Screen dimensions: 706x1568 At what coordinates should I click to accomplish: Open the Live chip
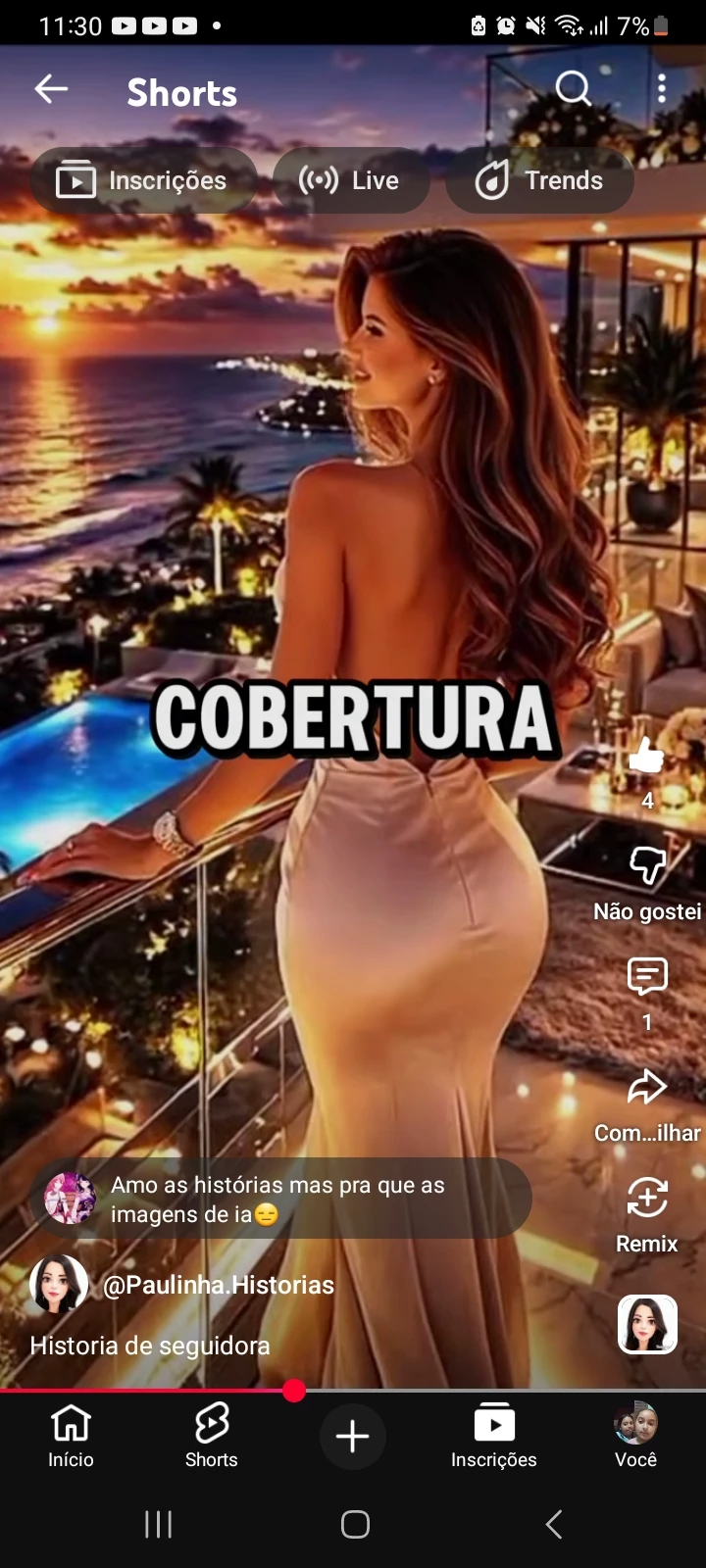pyautogui.click(x=350, y=180)
